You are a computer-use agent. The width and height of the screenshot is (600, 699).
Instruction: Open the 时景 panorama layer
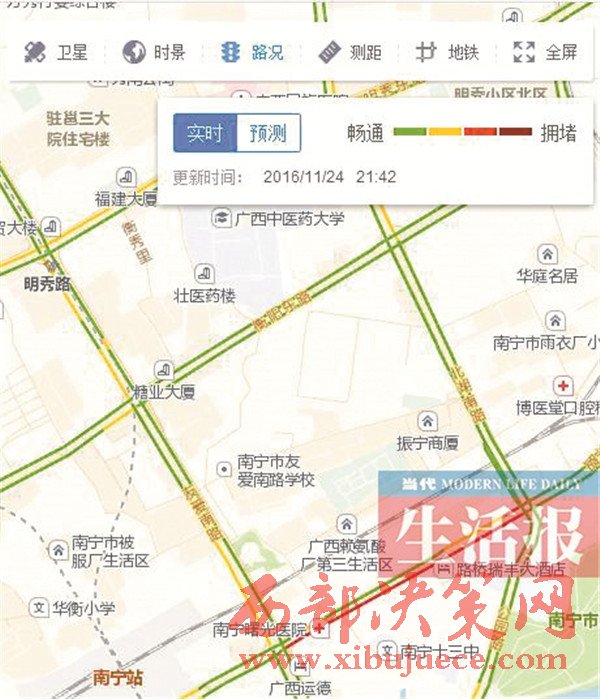[154, 53]
